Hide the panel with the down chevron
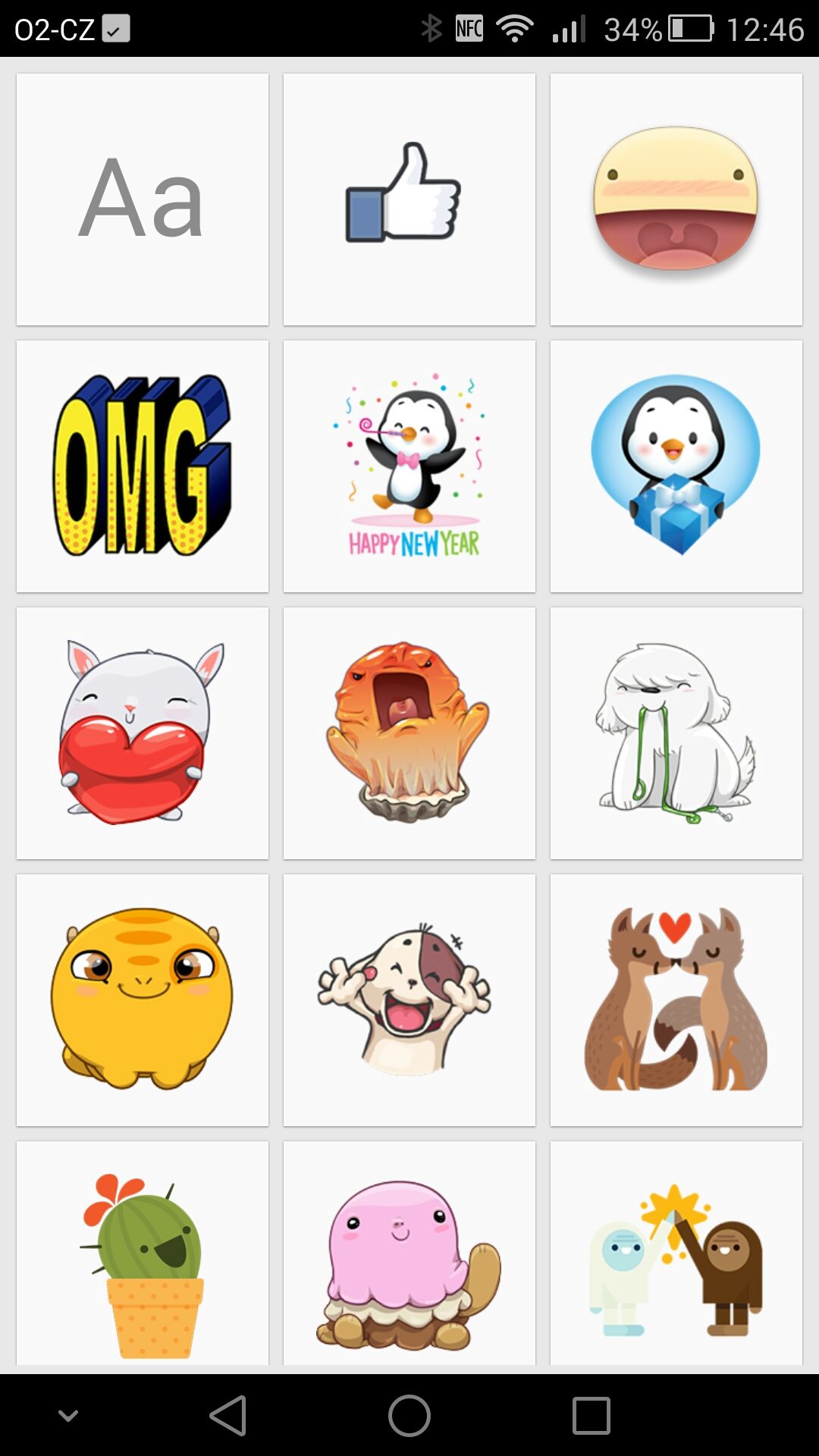Viewport: 819px width, 1456px height. pos(68,1415)
